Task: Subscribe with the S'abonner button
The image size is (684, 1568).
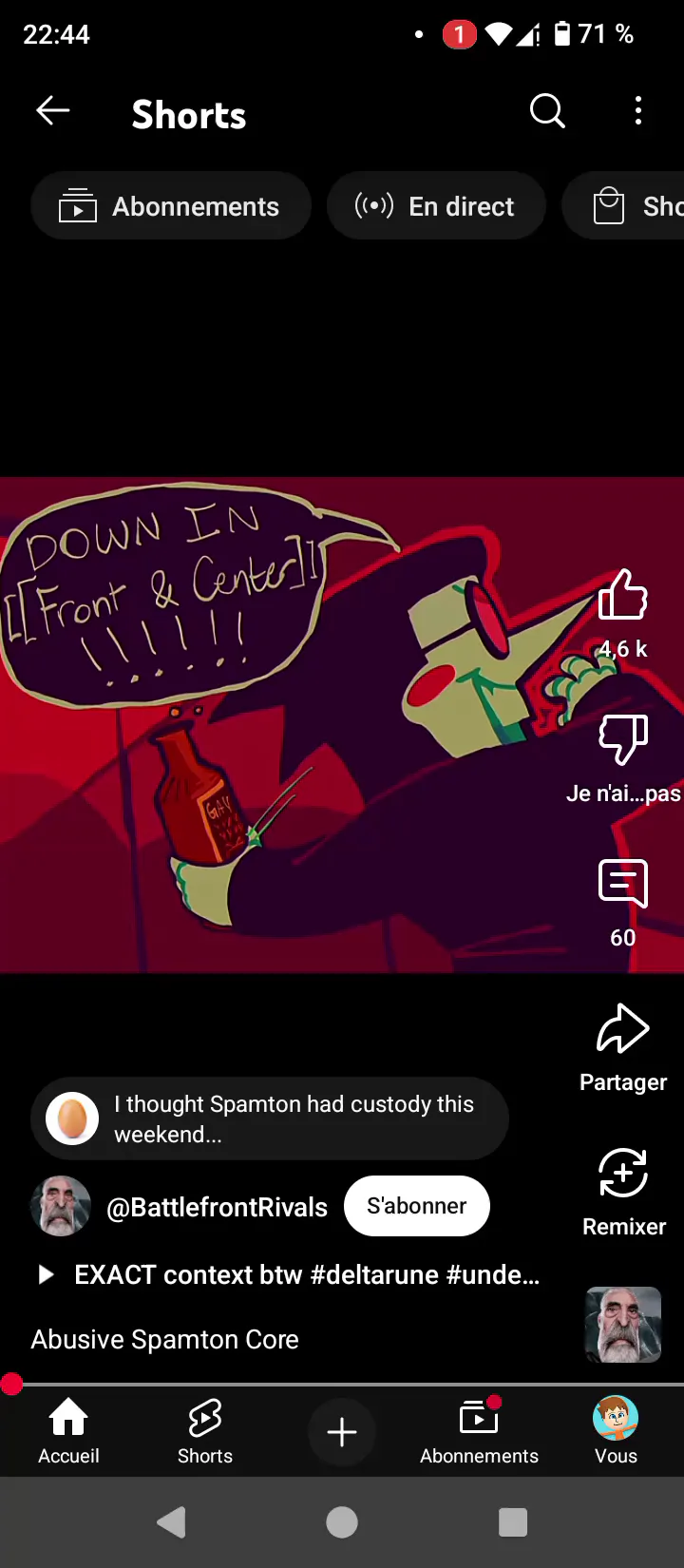Action: point(417,1206)
